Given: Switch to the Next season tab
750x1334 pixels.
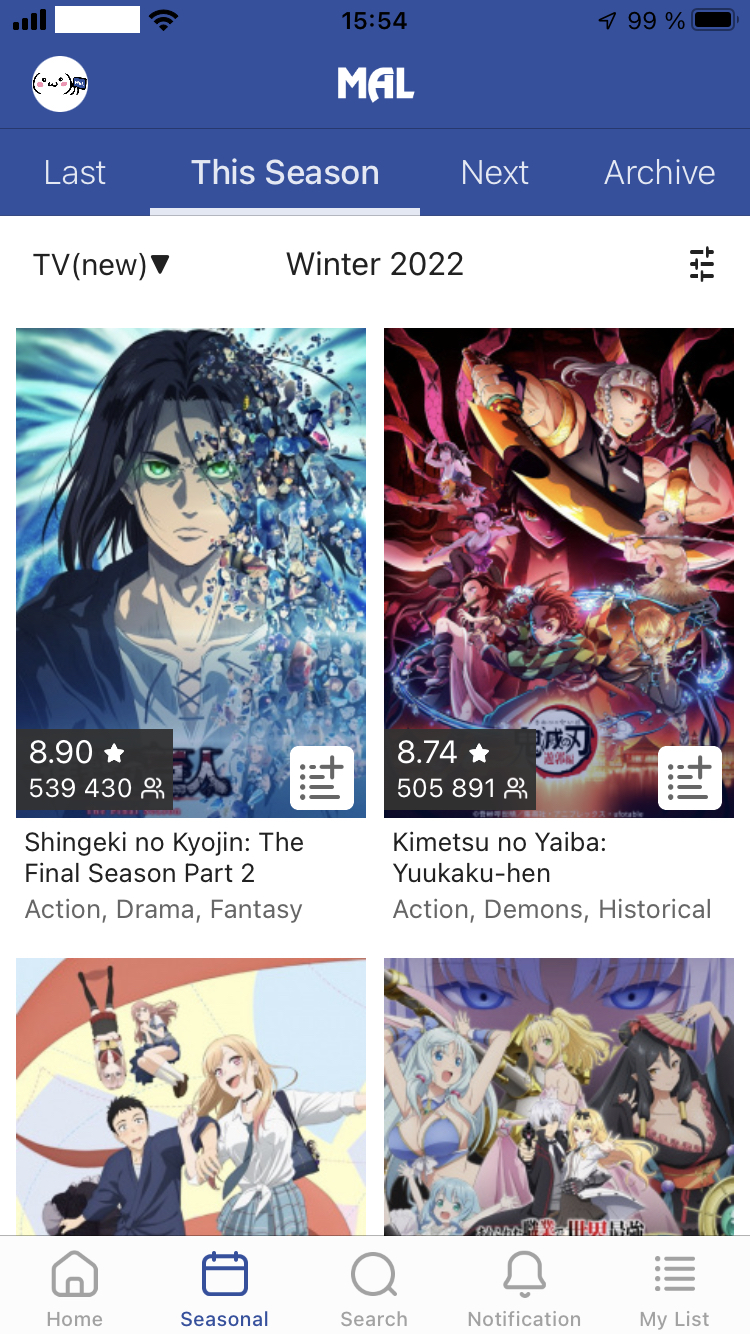Looking at the screenshot, I should (495, 173).
